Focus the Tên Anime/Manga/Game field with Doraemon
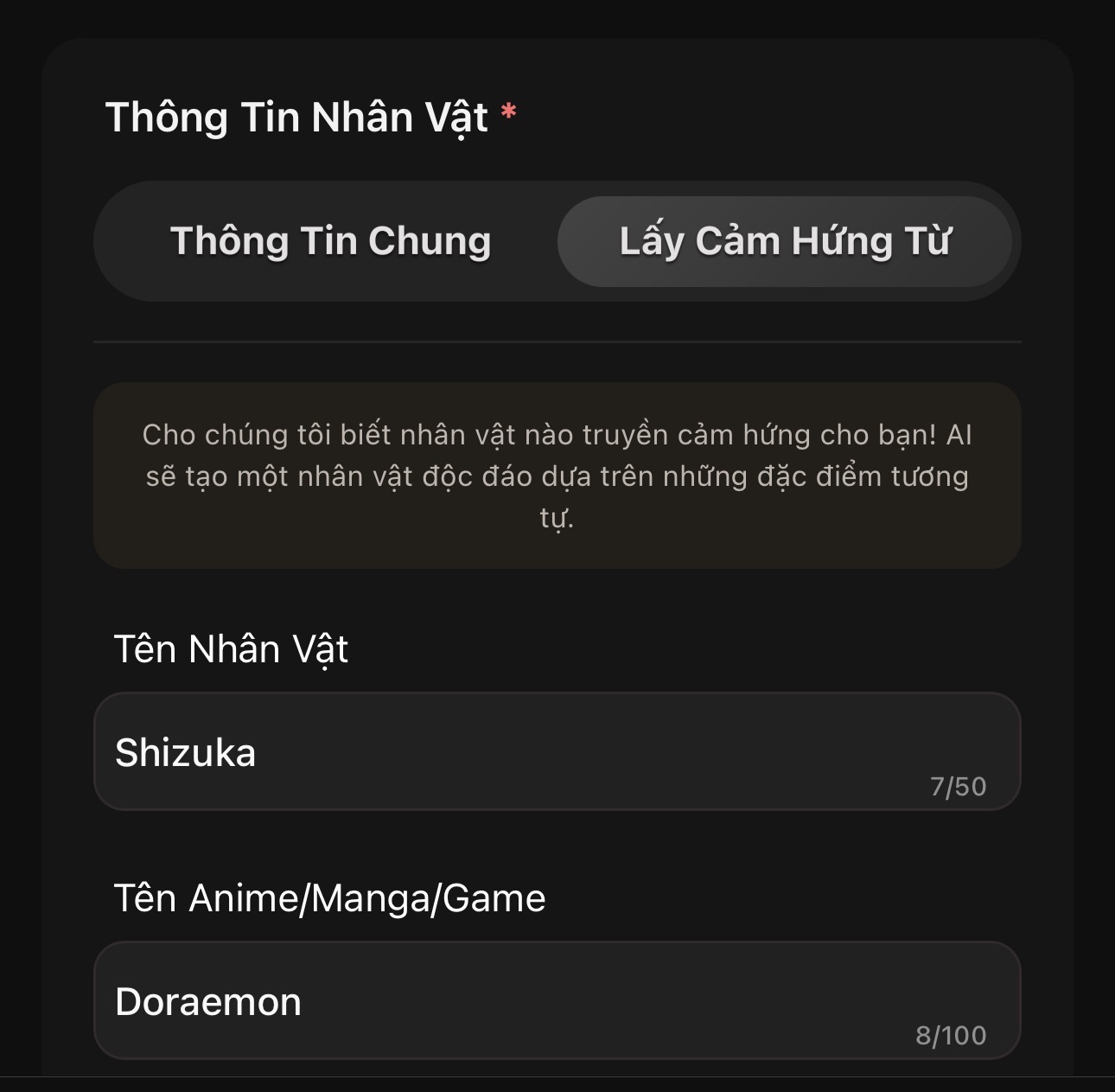 [x=557, y=1000]
